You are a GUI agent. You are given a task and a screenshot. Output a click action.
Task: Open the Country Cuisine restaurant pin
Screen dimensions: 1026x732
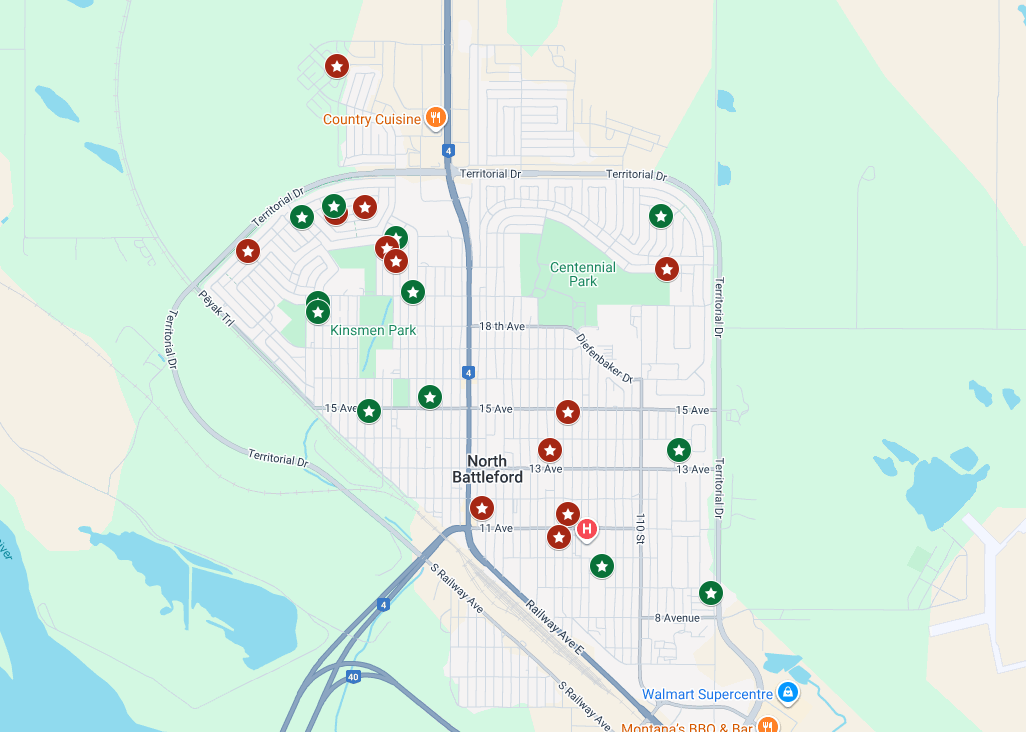point(435,118)
